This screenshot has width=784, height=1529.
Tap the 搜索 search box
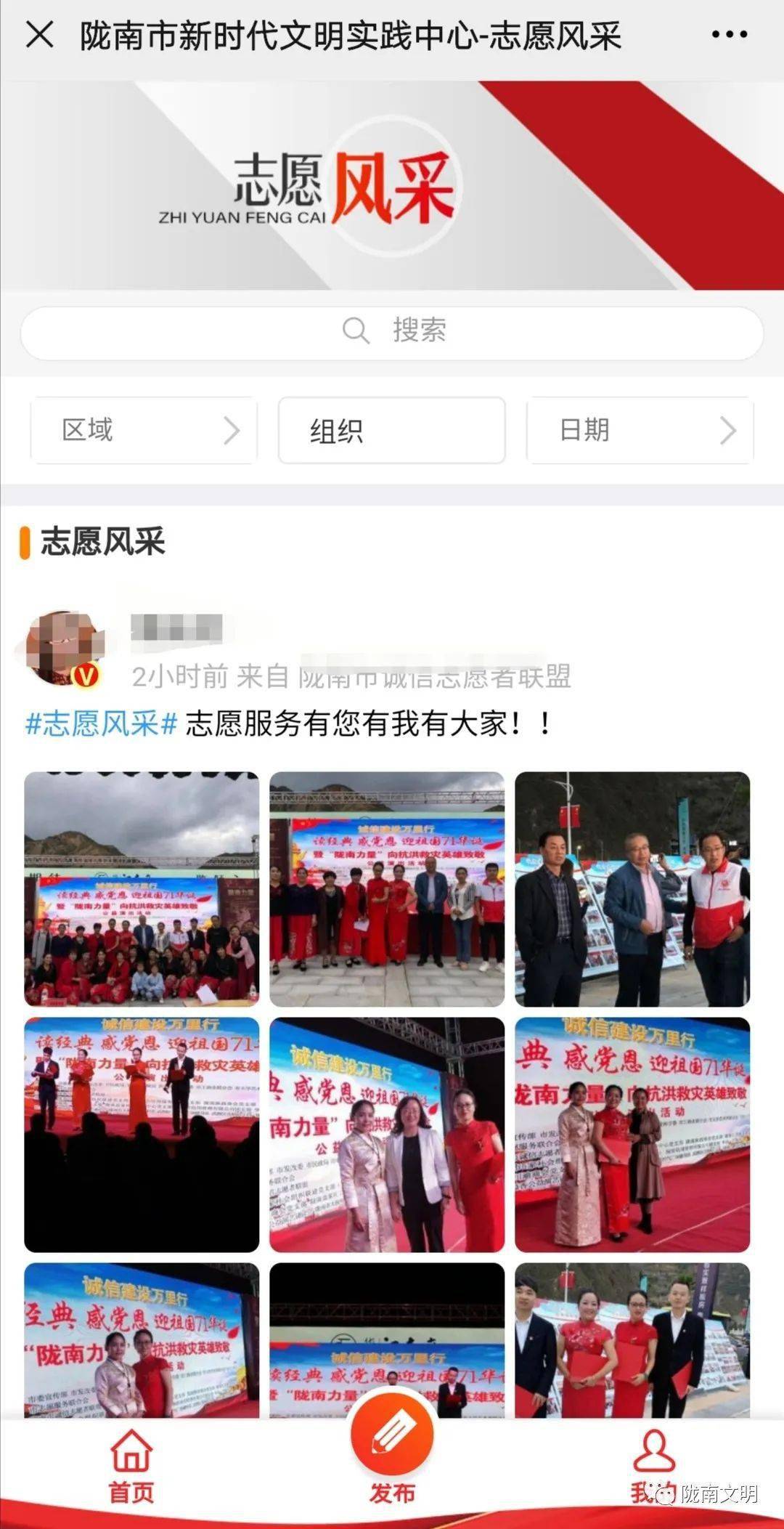pyautogui.click(x=392, y=333)
